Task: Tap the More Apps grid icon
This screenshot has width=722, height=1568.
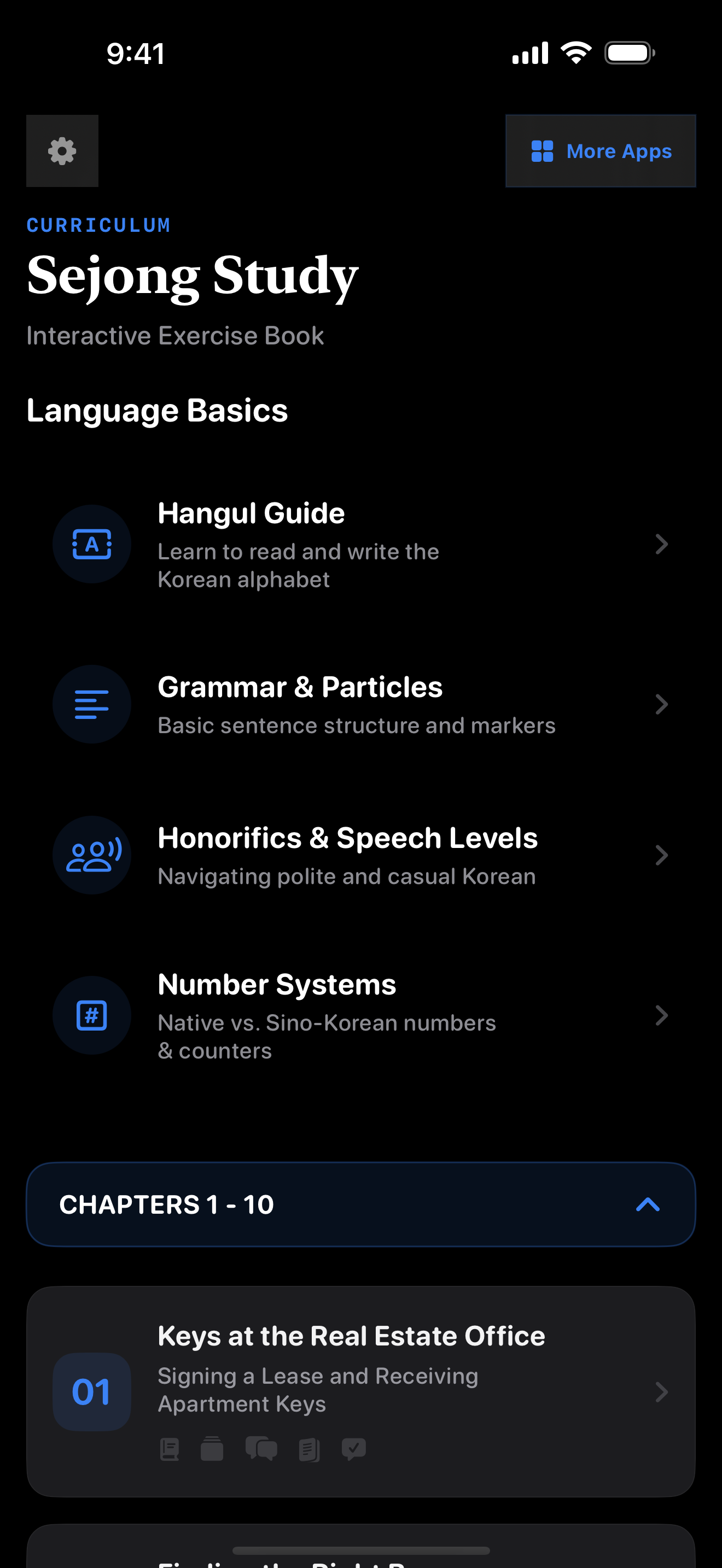Action: pos(542,151)
